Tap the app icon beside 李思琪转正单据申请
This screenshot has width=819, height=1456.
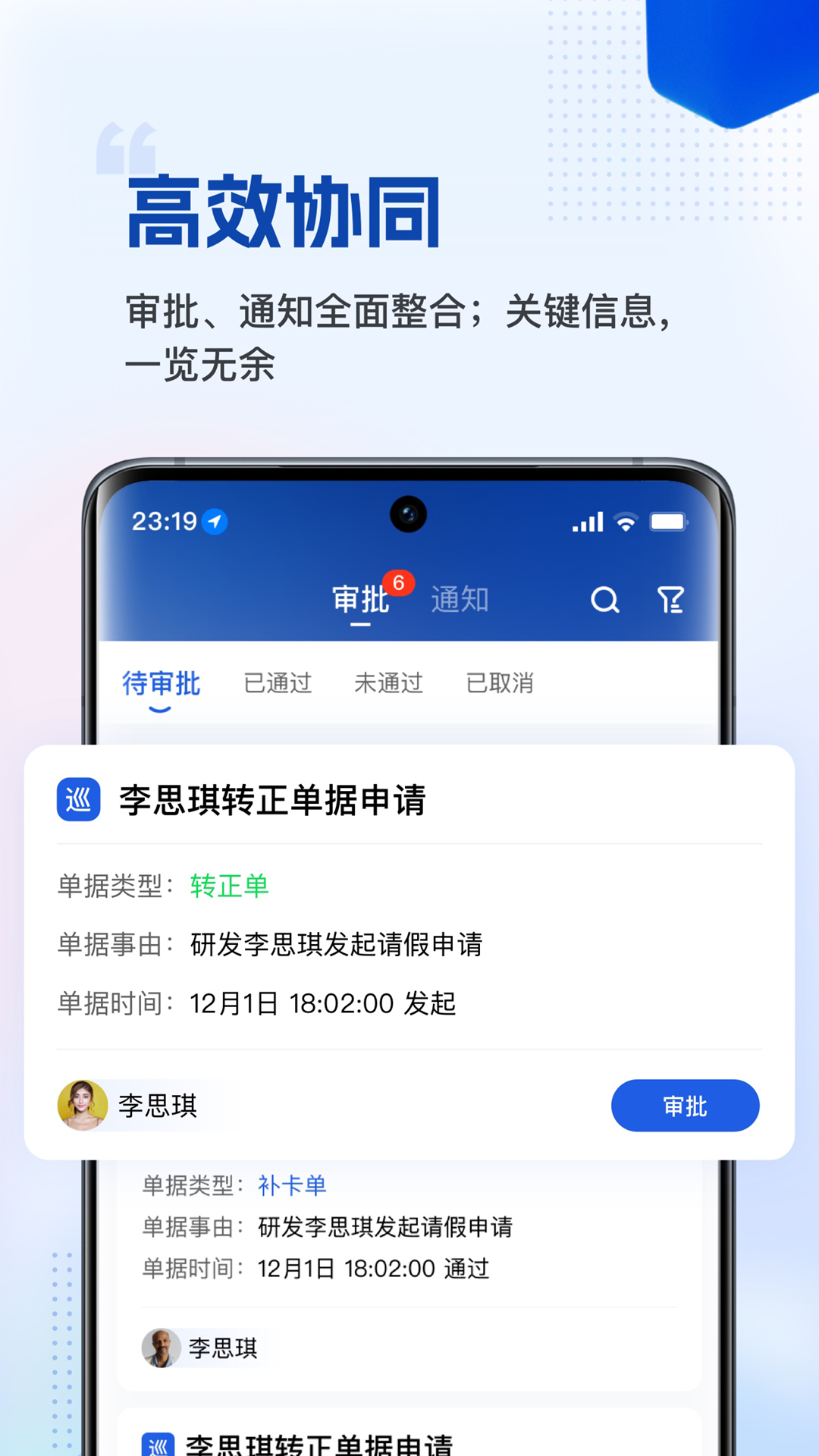click(x=78, y=800)
